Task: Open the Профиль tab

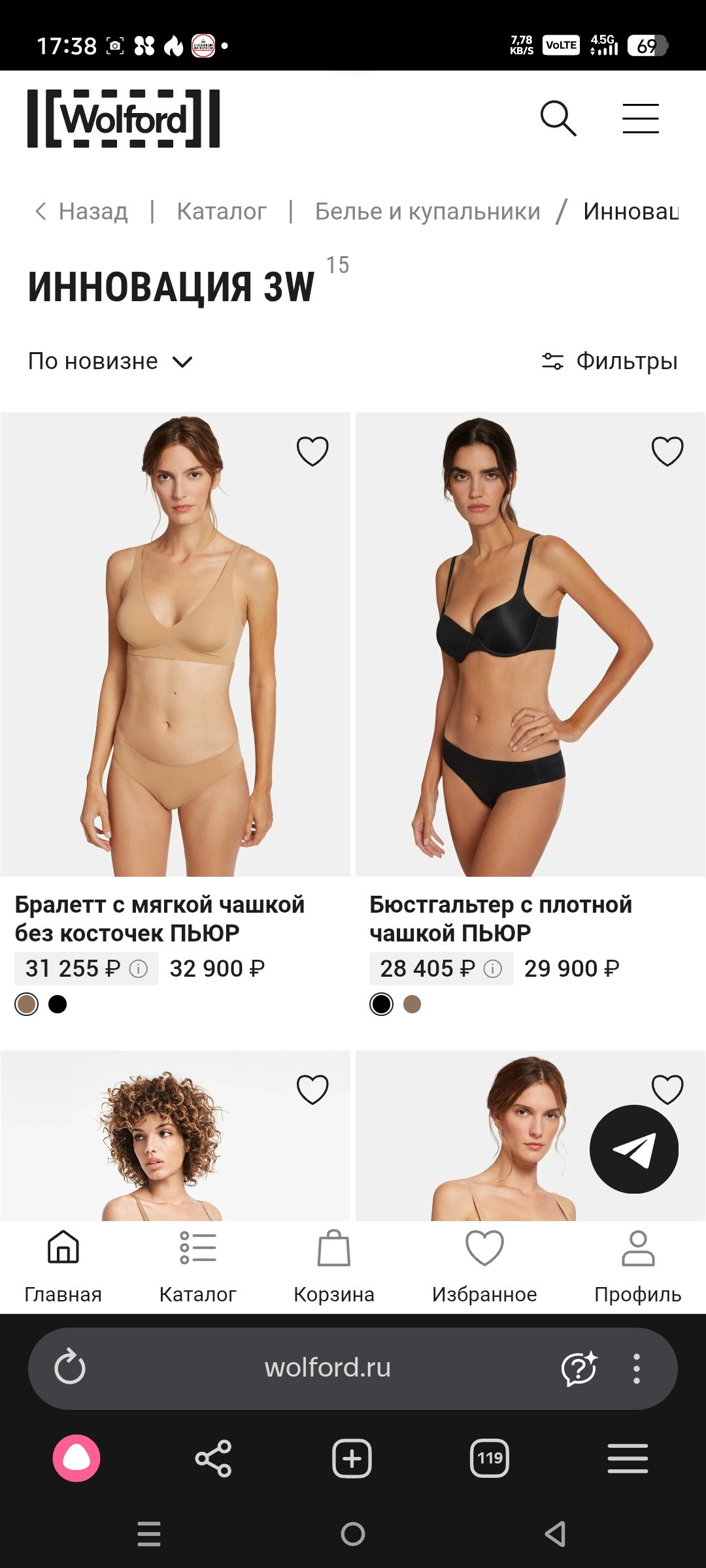Action: (x=637, y=1266)
